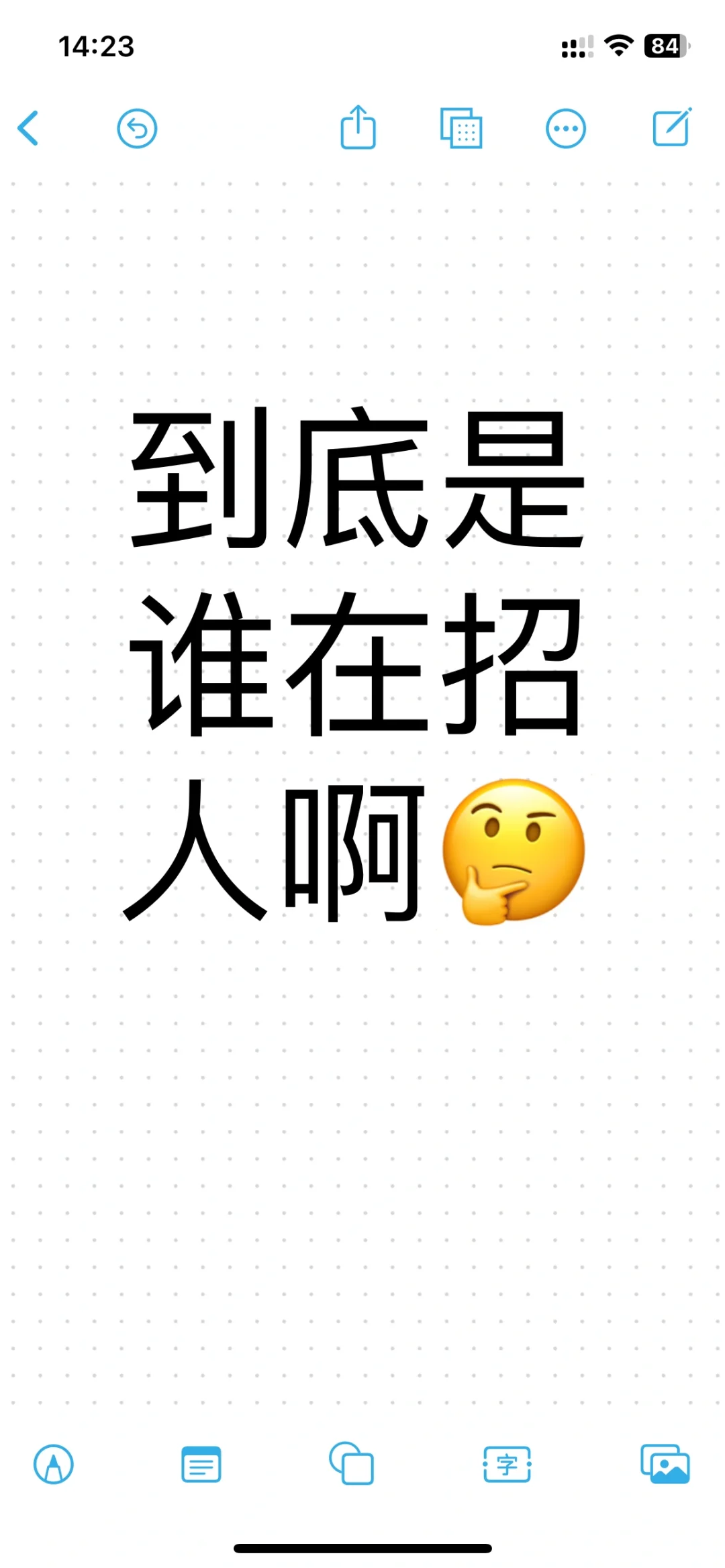
Task: Open the more options ellipsis menu
Action: (566, 128)
